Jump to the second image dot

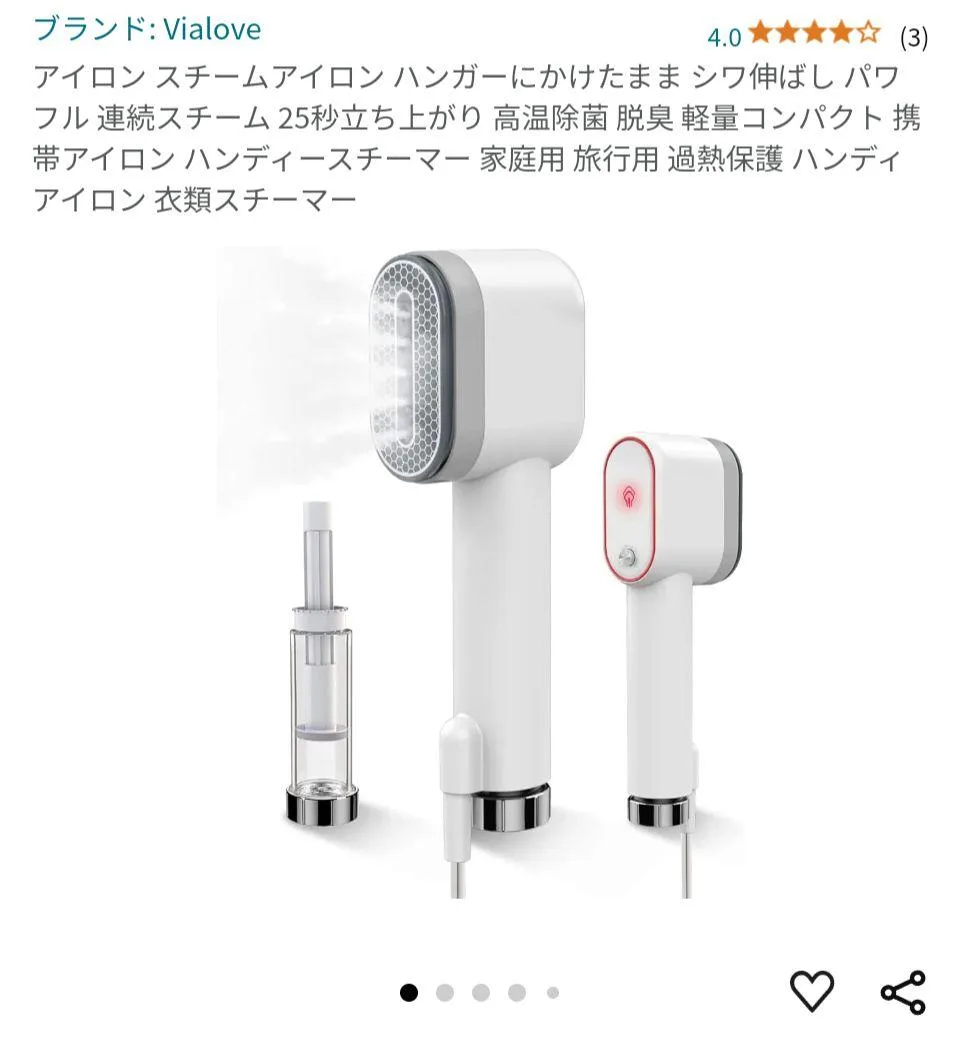(445, 993)
